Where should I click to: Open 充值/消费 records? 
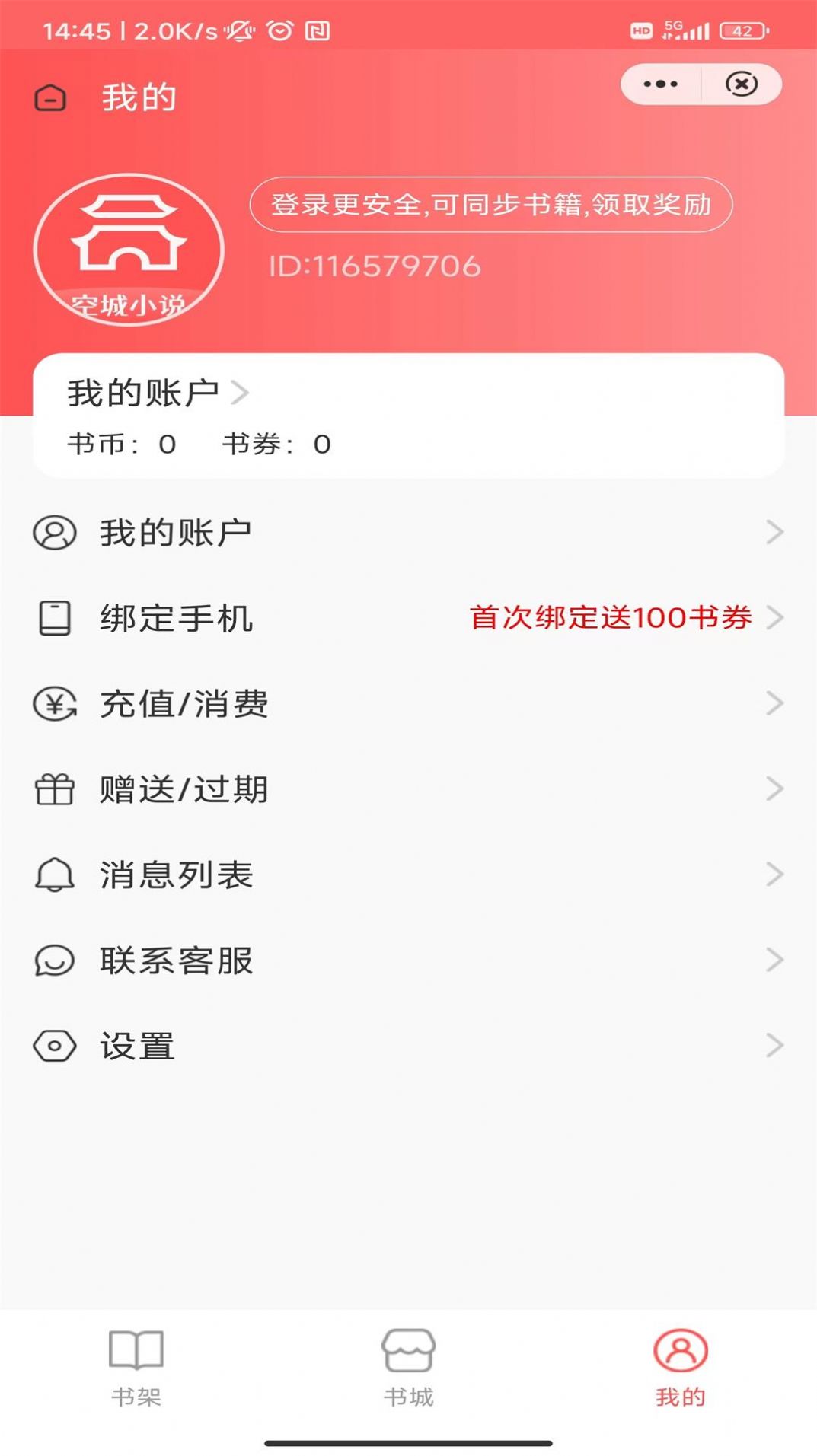coord(408,703)
